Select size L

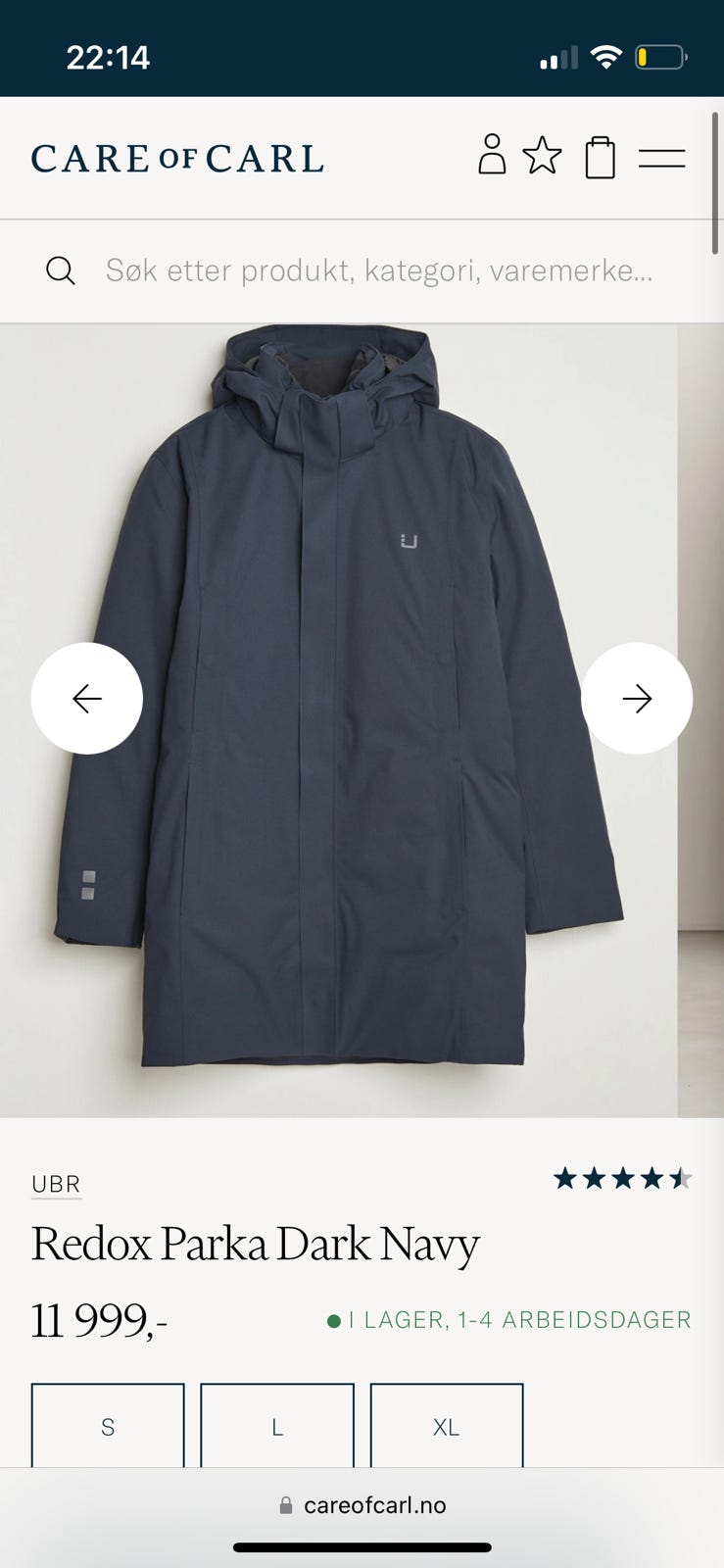277,1427
